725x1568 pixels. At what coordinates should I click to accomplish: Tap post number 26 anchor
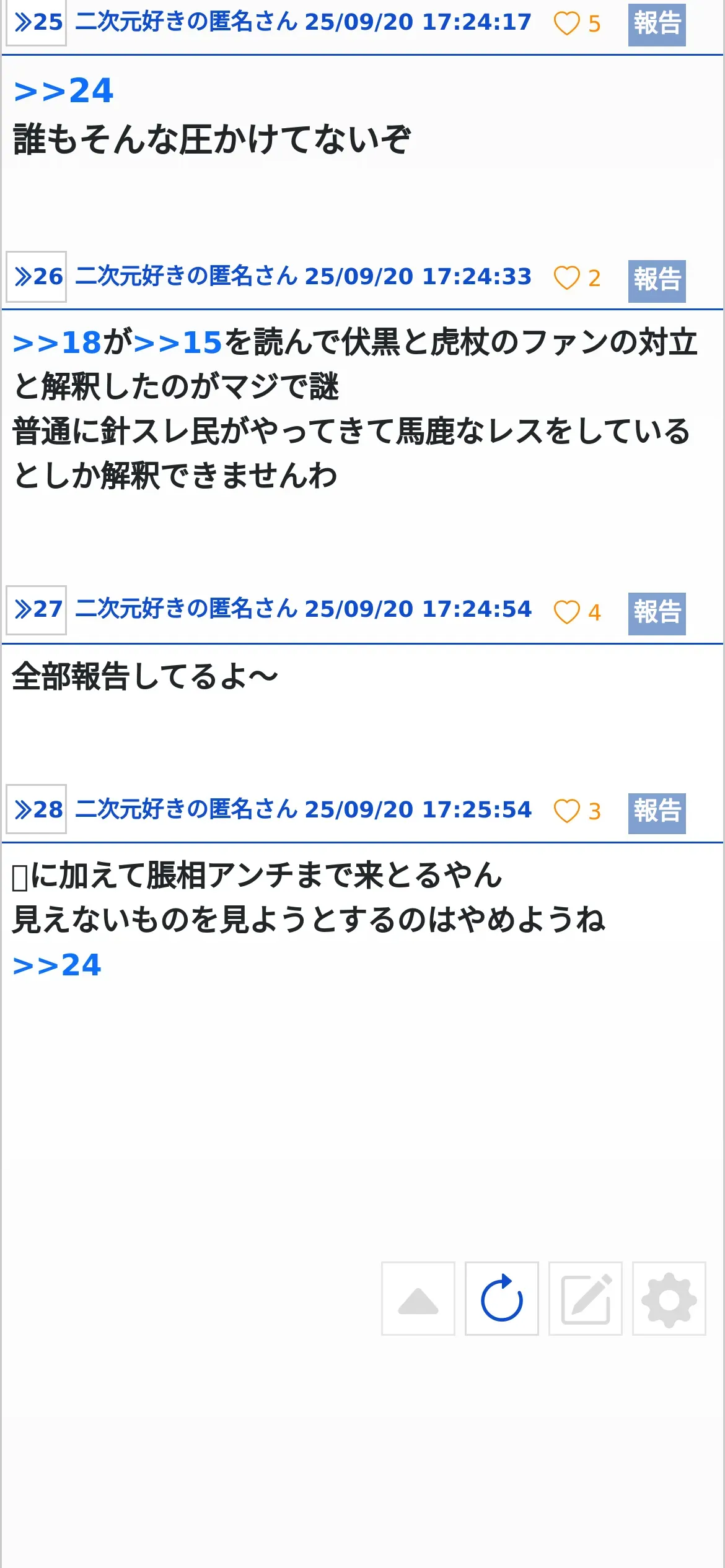click(x=37, y=277)
